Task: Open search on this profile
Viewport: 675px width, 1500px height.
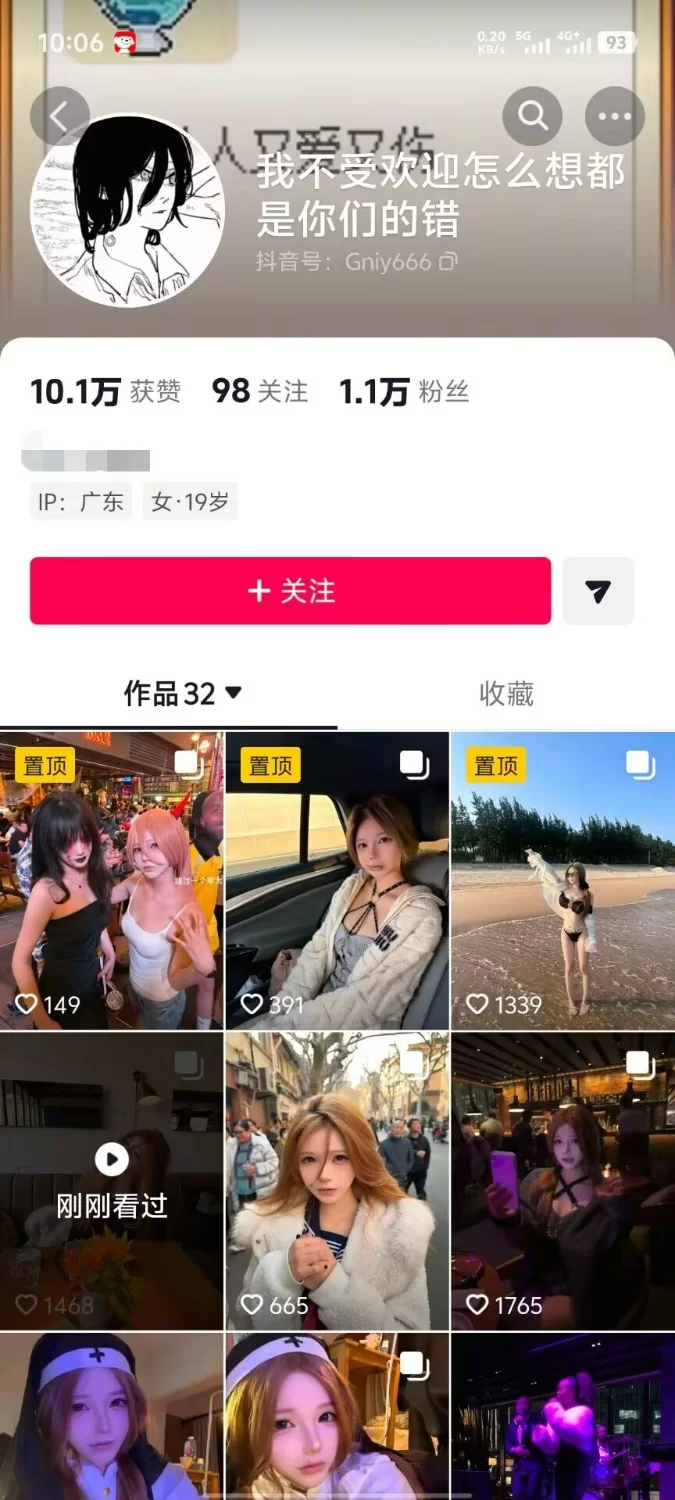Action: click(532, 117)
